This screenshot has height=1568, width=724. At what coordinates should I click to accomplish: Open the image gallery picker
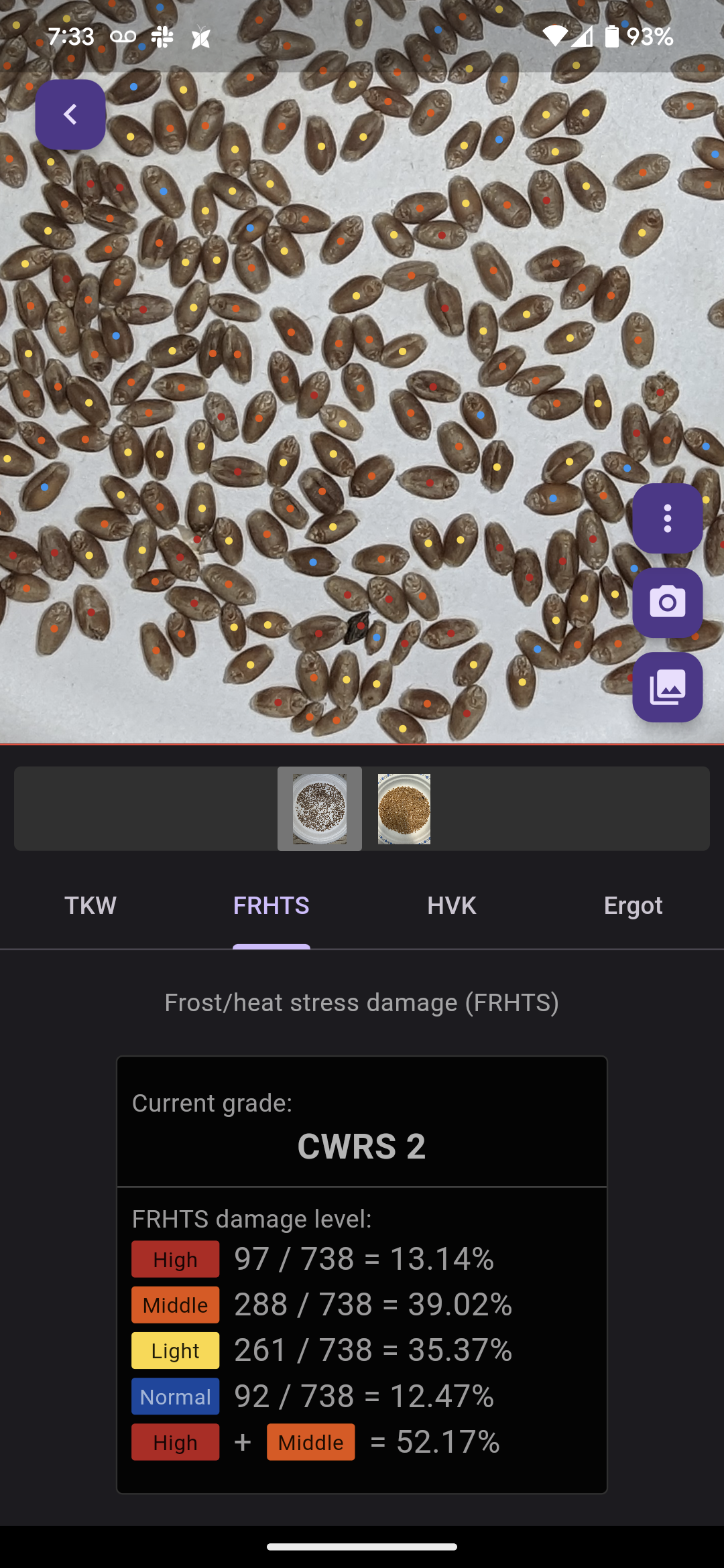668,687
